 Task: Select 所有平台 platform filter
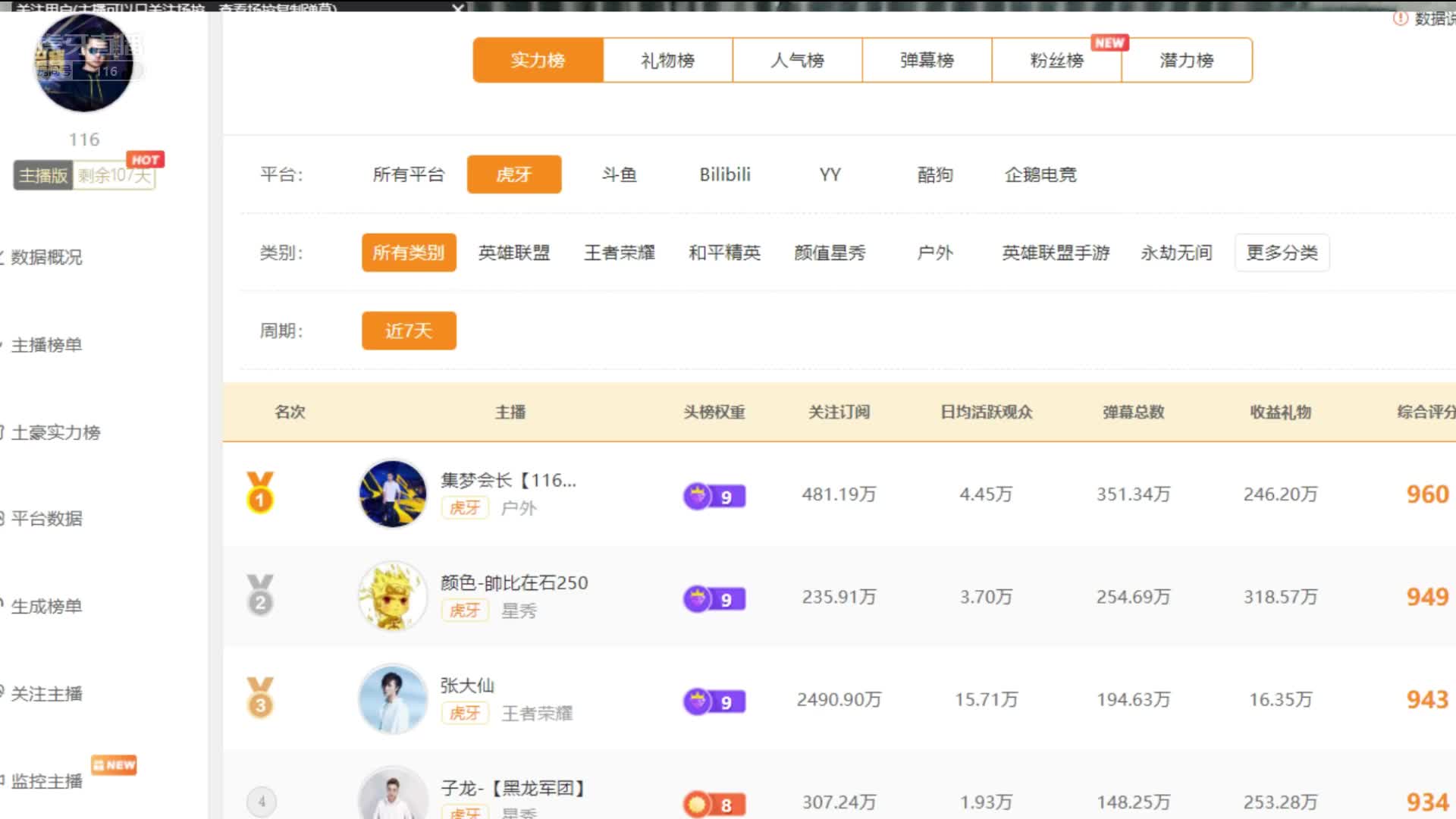click(x=408, y=174)
